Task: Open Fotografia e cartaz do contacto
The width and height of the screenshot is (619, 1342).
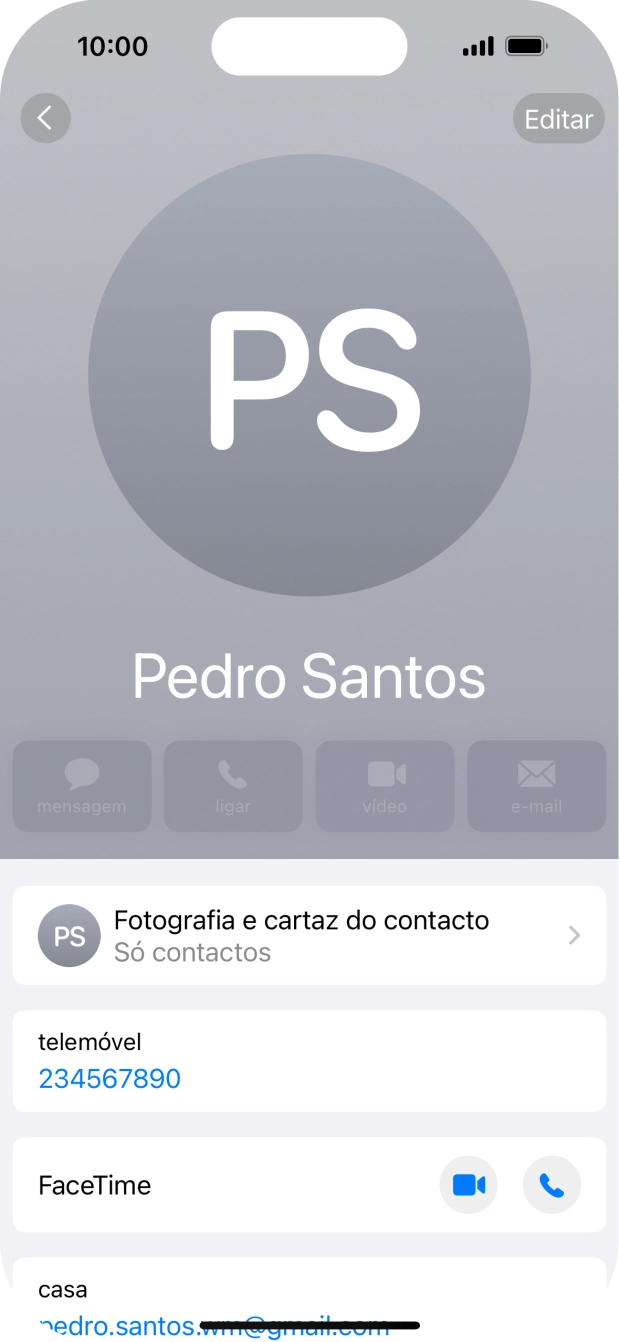Action: [x=309, y=935]
